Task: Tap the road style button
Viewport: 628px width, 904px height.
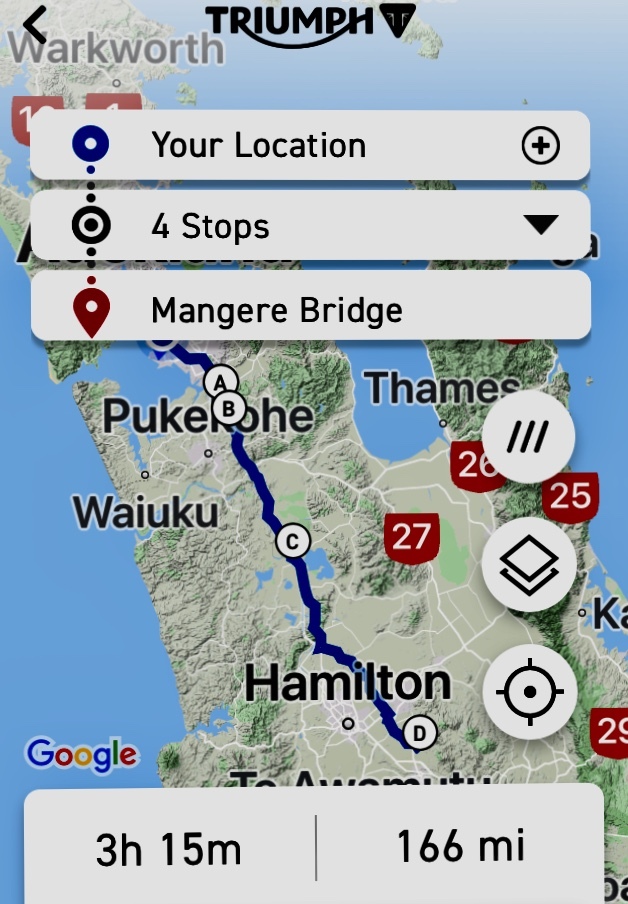Action: pyautogui.click(x=528, y=438)
